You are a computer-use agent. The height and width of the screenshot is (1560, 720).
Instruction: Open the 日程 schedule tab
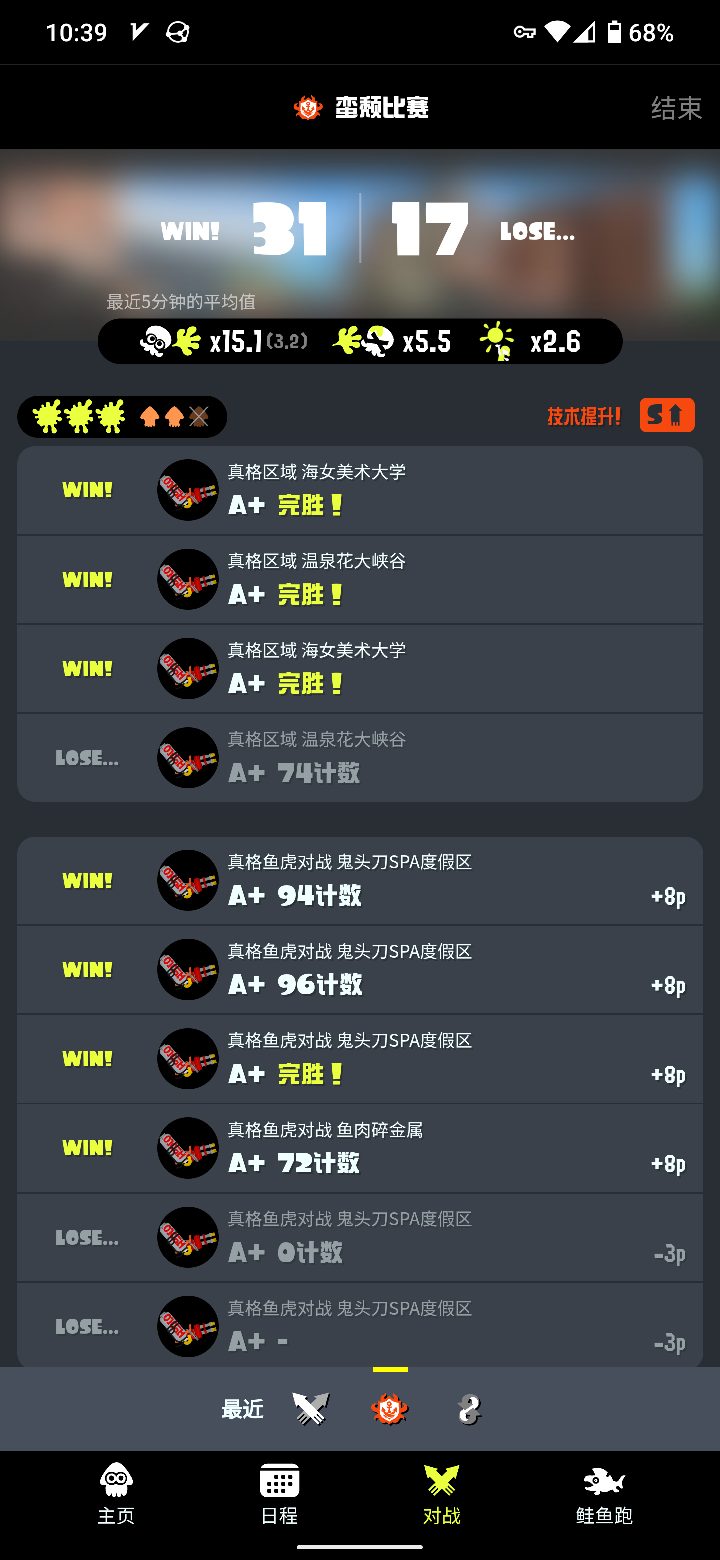click(279, 1494)
